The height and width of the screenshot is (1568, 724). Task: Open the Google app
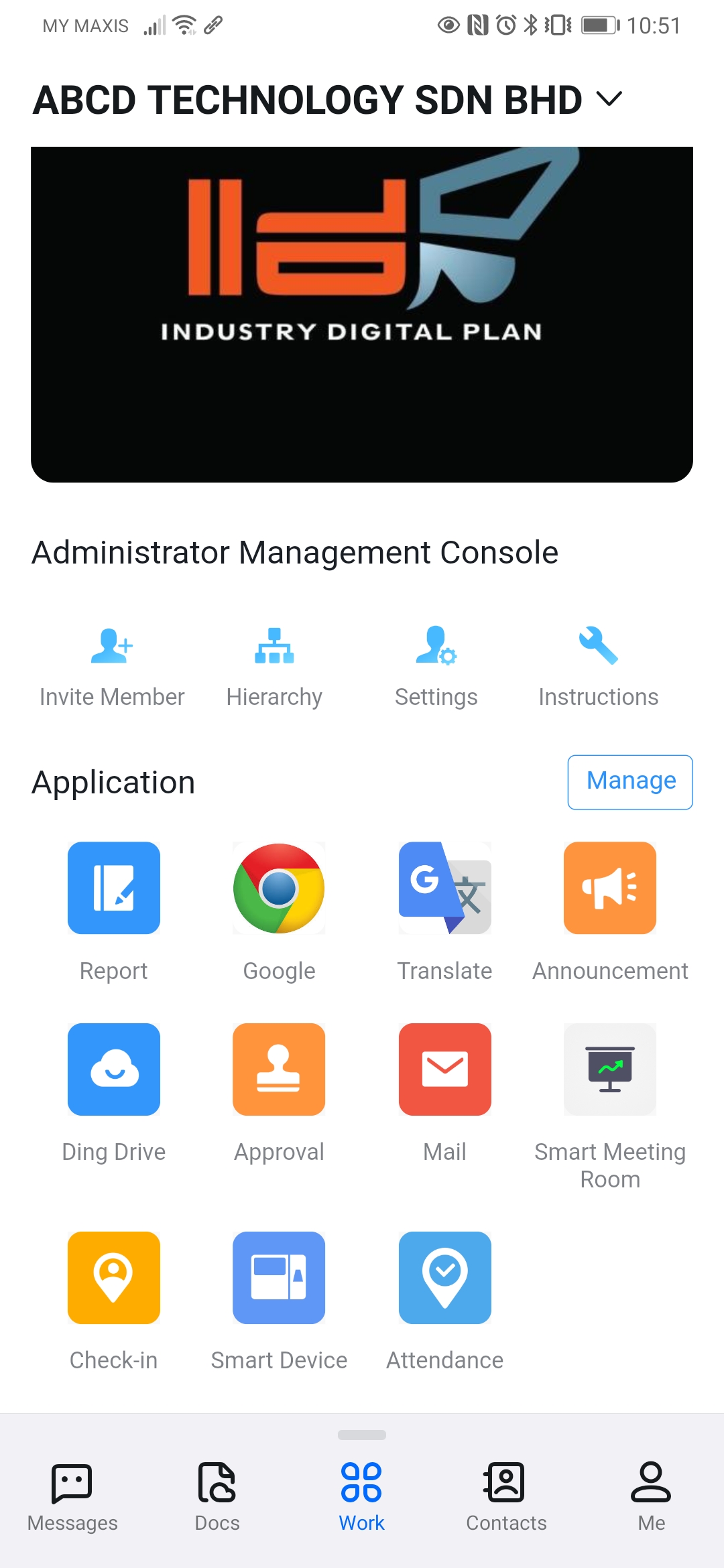click(x=279, y=888)
